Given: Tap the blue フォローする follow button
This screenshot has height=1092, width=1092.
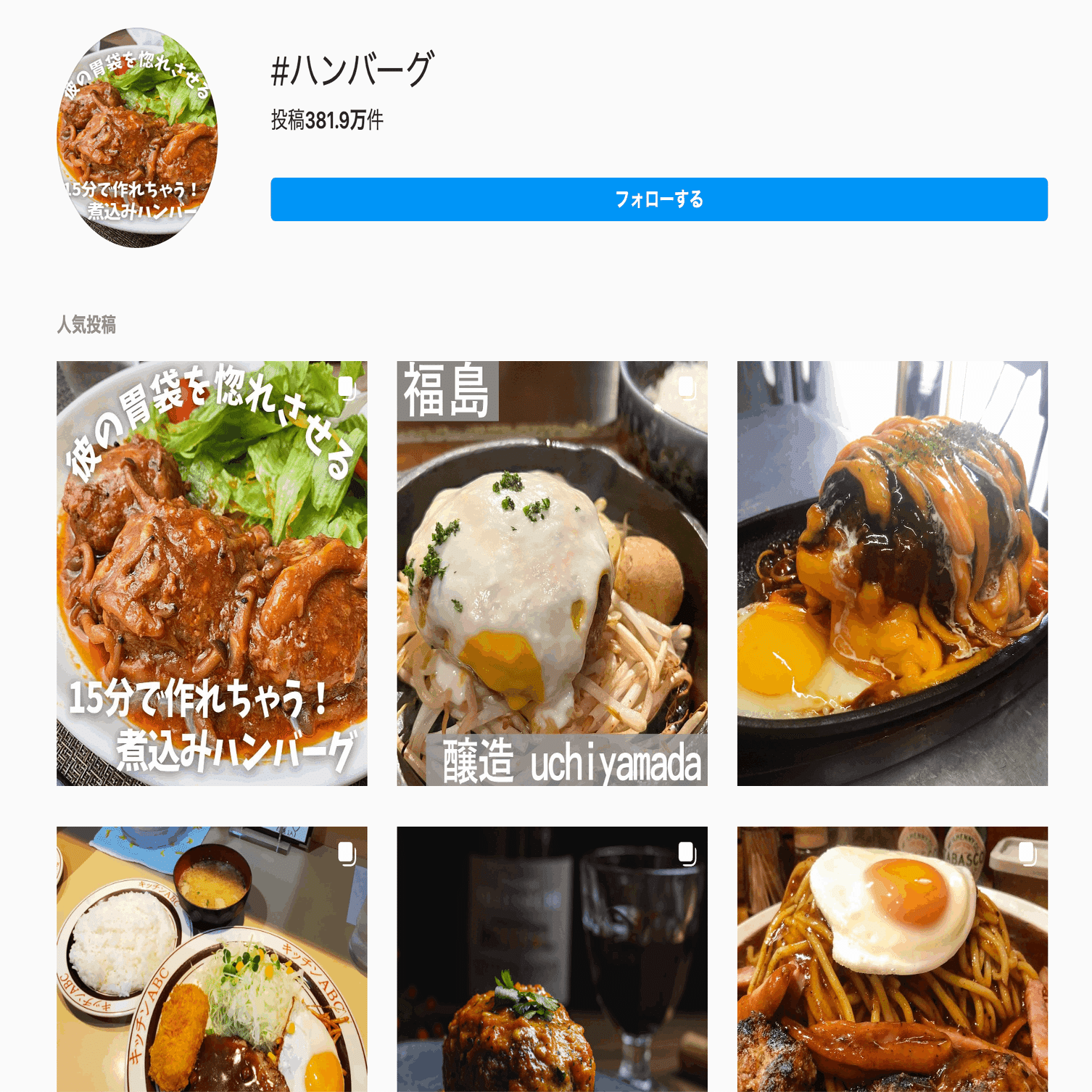Looking at the screenshot, I should tap(658, 199).
